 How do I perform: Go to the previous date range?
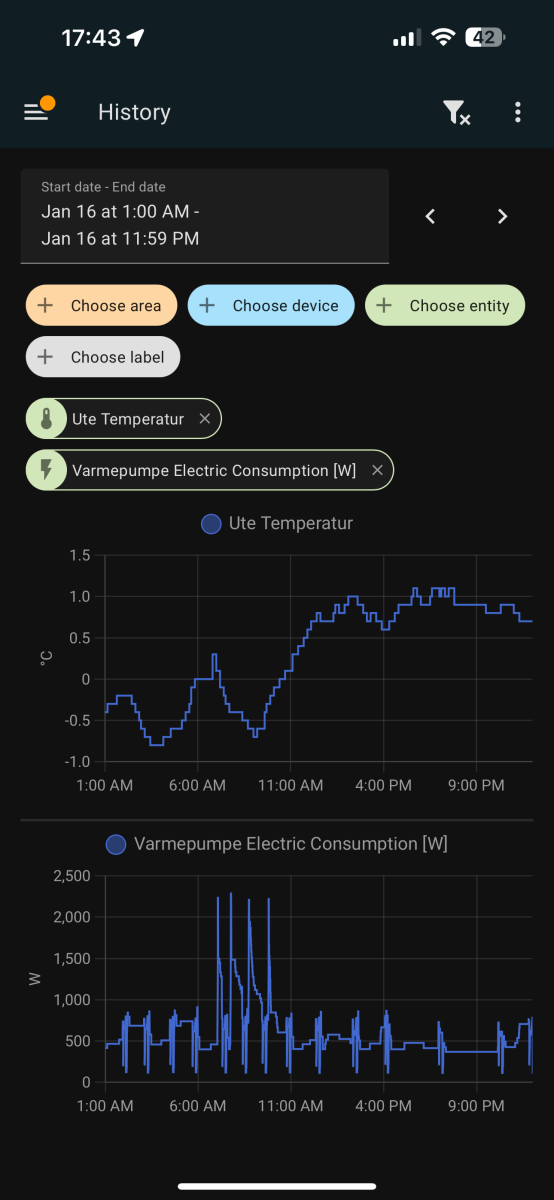pos(431,216)
